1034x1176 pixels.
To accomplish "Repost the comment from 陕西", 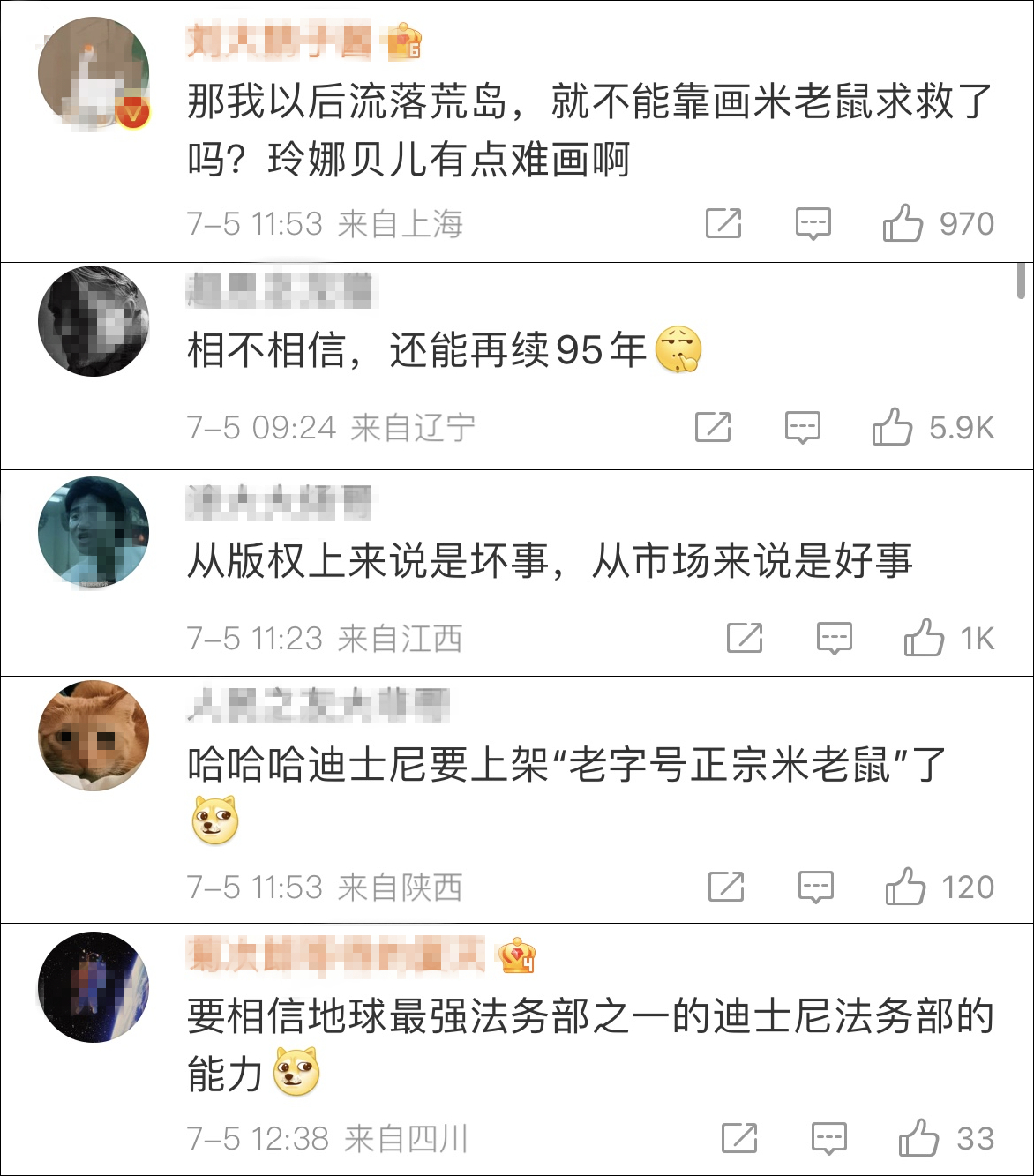I will pos(726,886).
